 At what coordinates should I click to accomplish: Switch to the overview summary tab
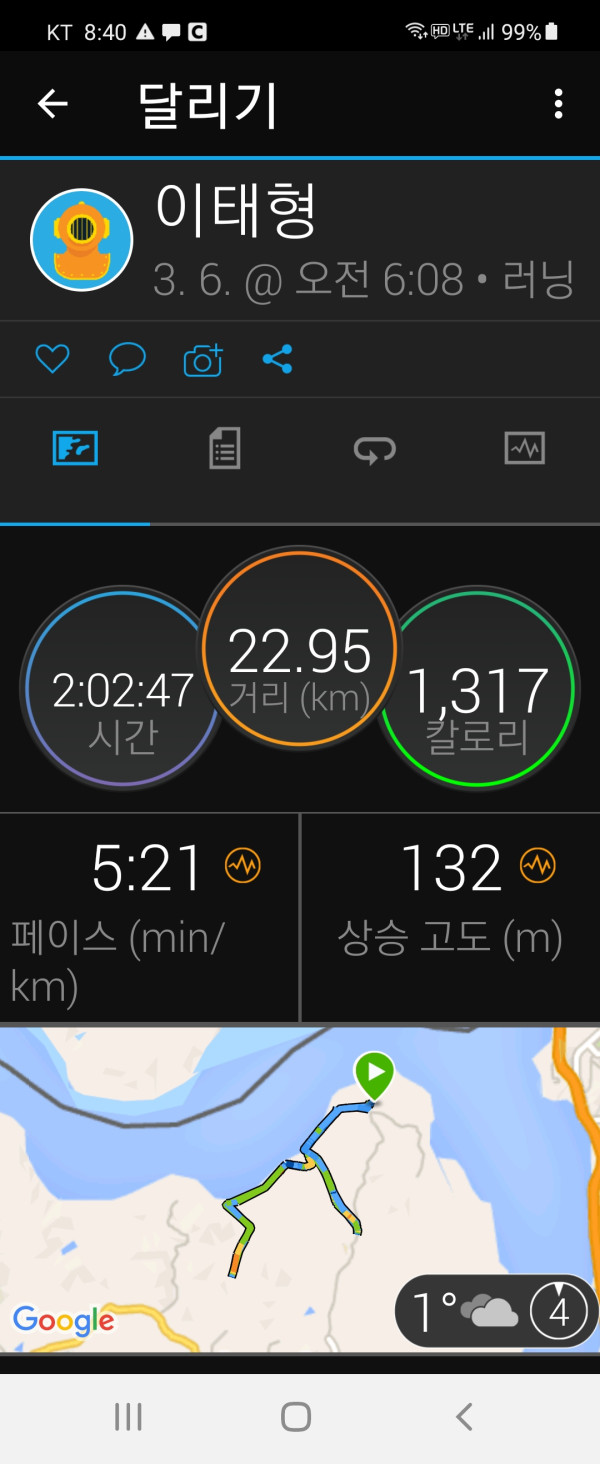[x=75, y=449]
